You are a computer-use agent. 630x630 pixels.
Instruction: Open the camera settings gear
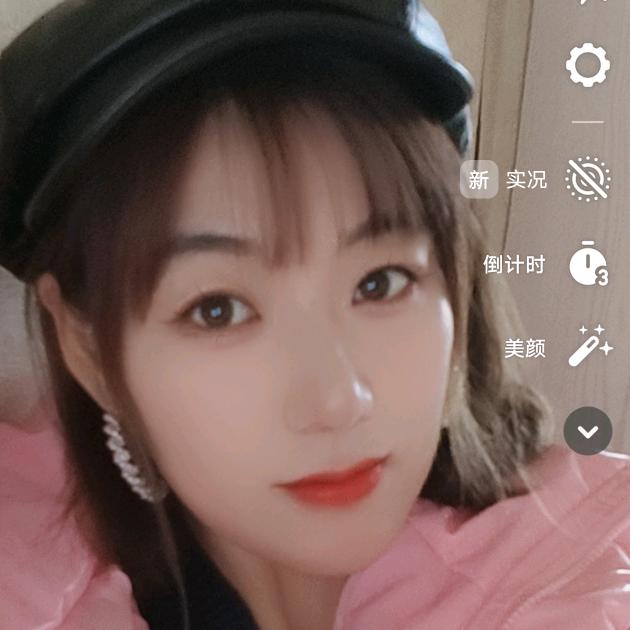(x=587, y=66)
